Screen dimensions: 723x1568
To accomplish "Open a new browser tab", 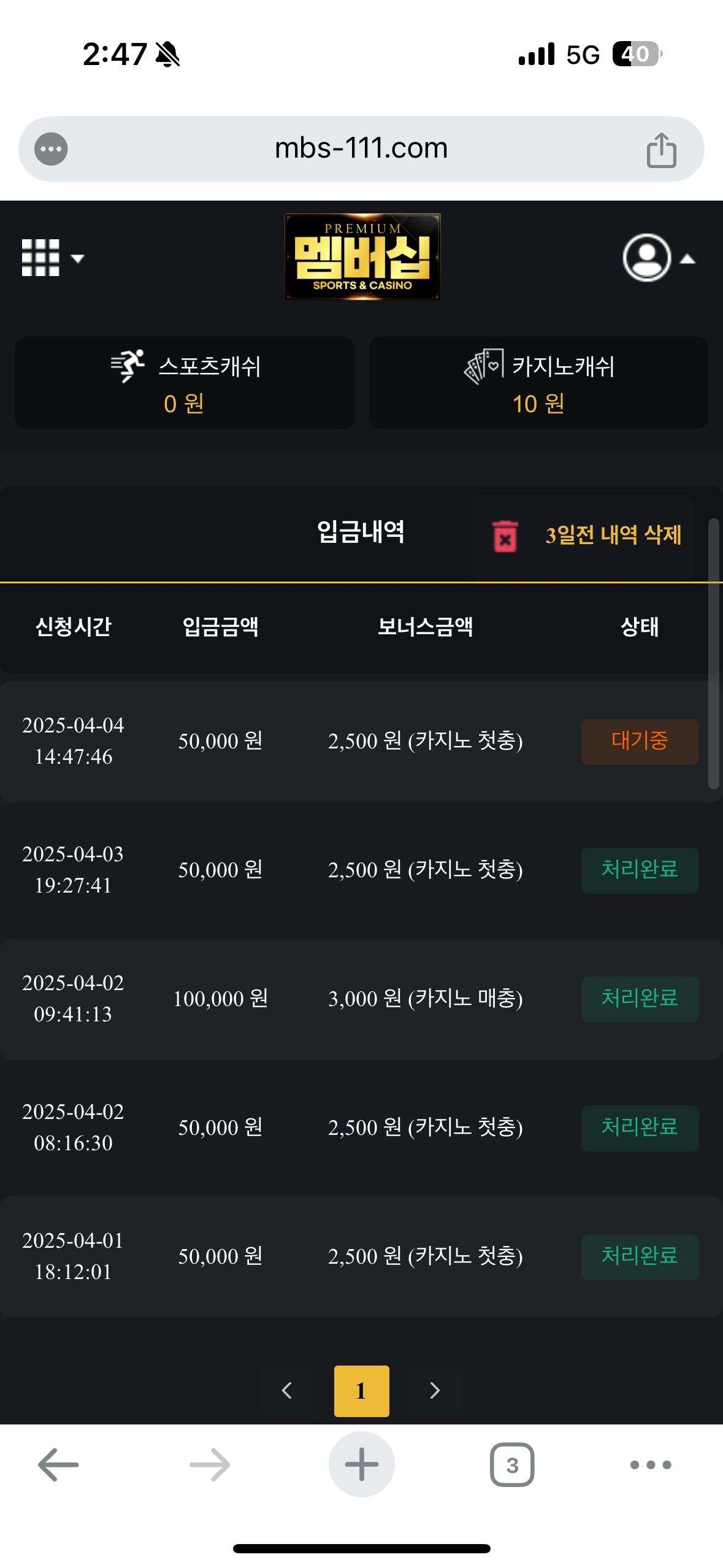I will pyautogui.click(x=362, y=1464).
